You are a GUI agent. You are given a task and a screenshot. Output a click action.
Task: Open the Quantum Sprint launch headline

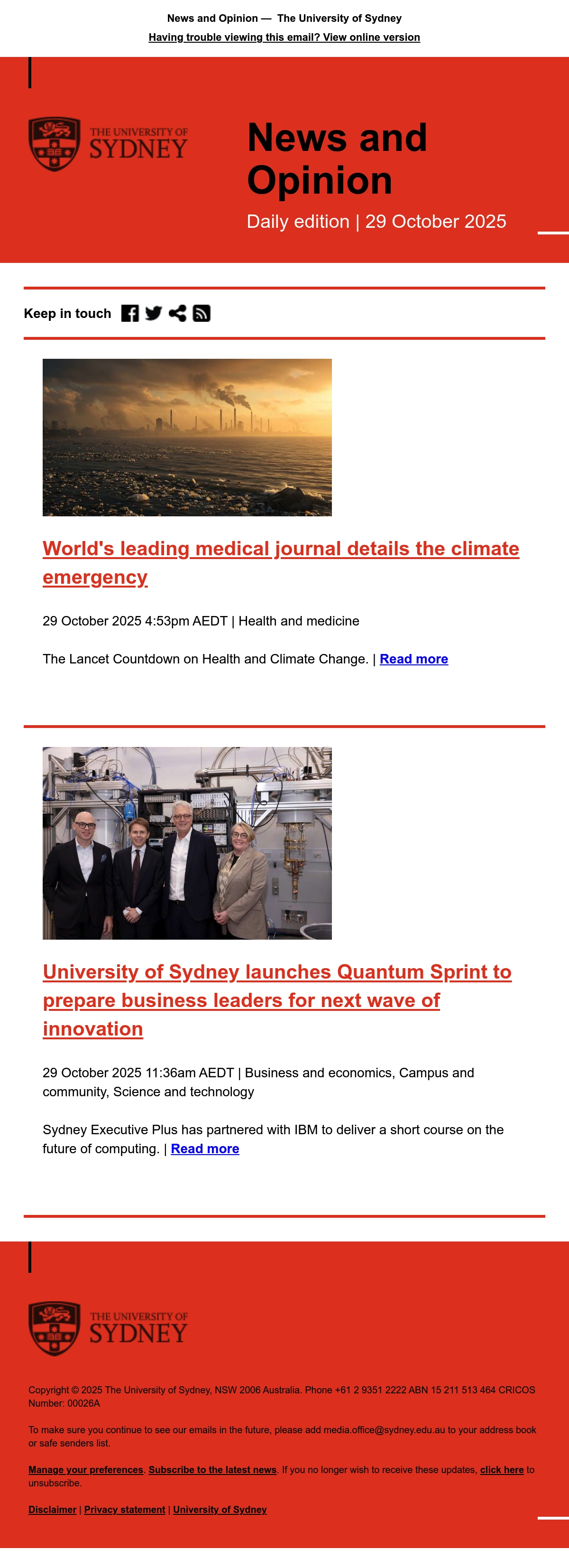click(277, 1000)
